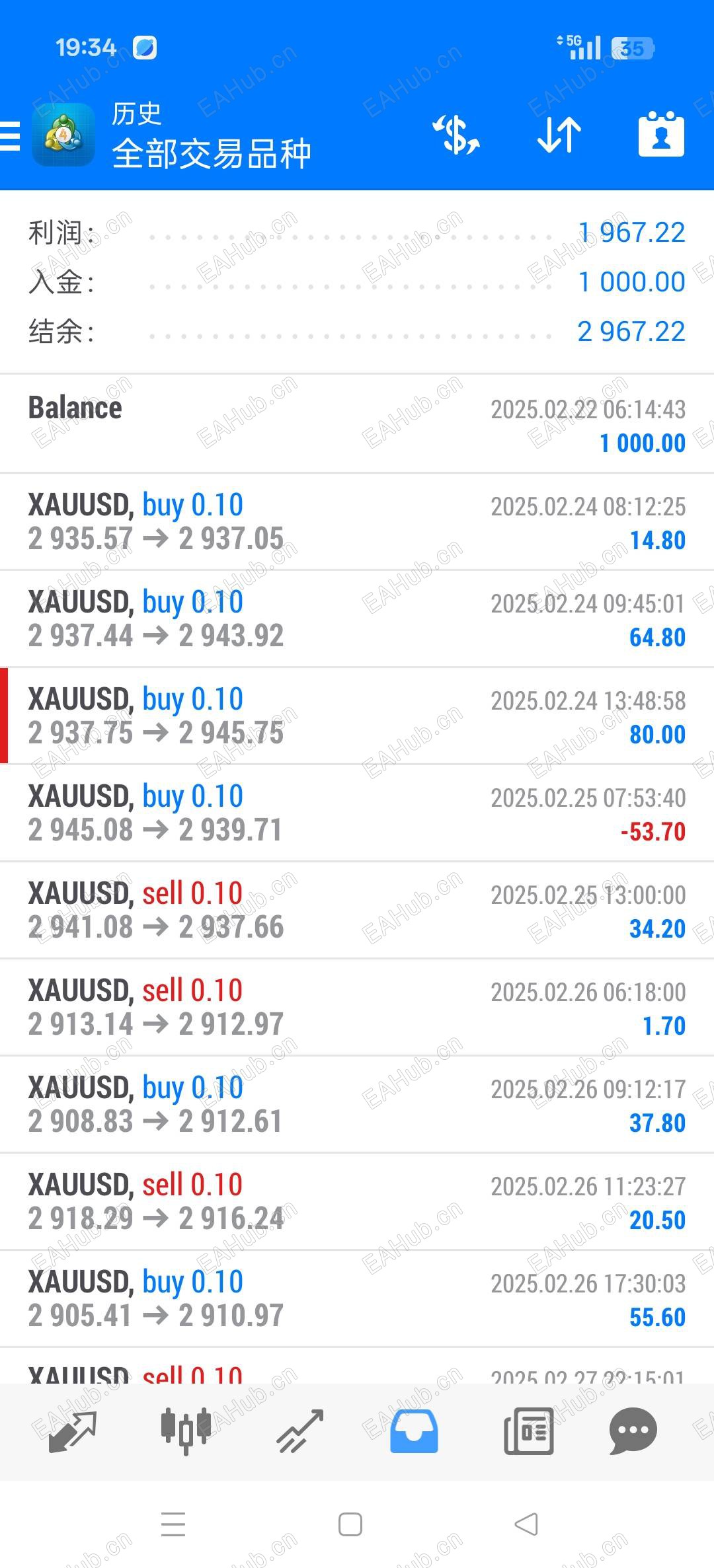The image size is (714, 1568).
Task: Open the XAUUSD losing trade of -53.70
Action: 357,813
